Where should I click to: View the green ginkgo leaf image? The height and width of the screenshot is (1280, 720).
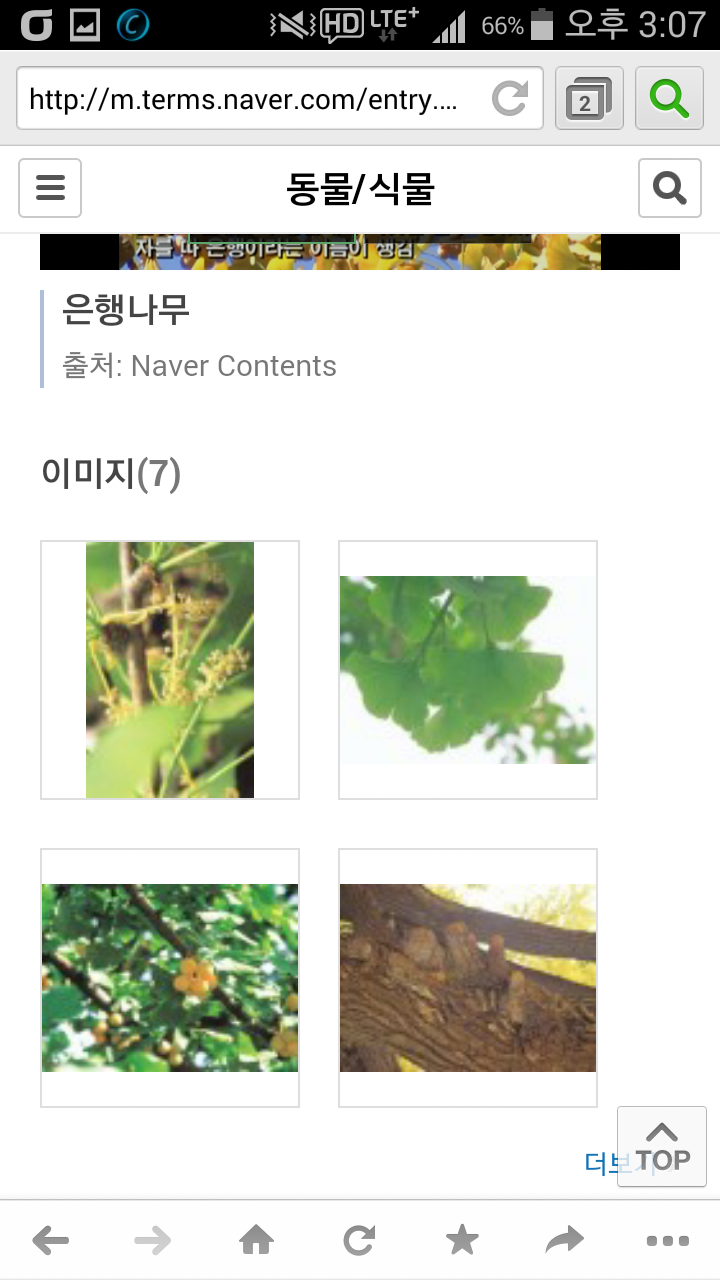[x=468, y=670]
